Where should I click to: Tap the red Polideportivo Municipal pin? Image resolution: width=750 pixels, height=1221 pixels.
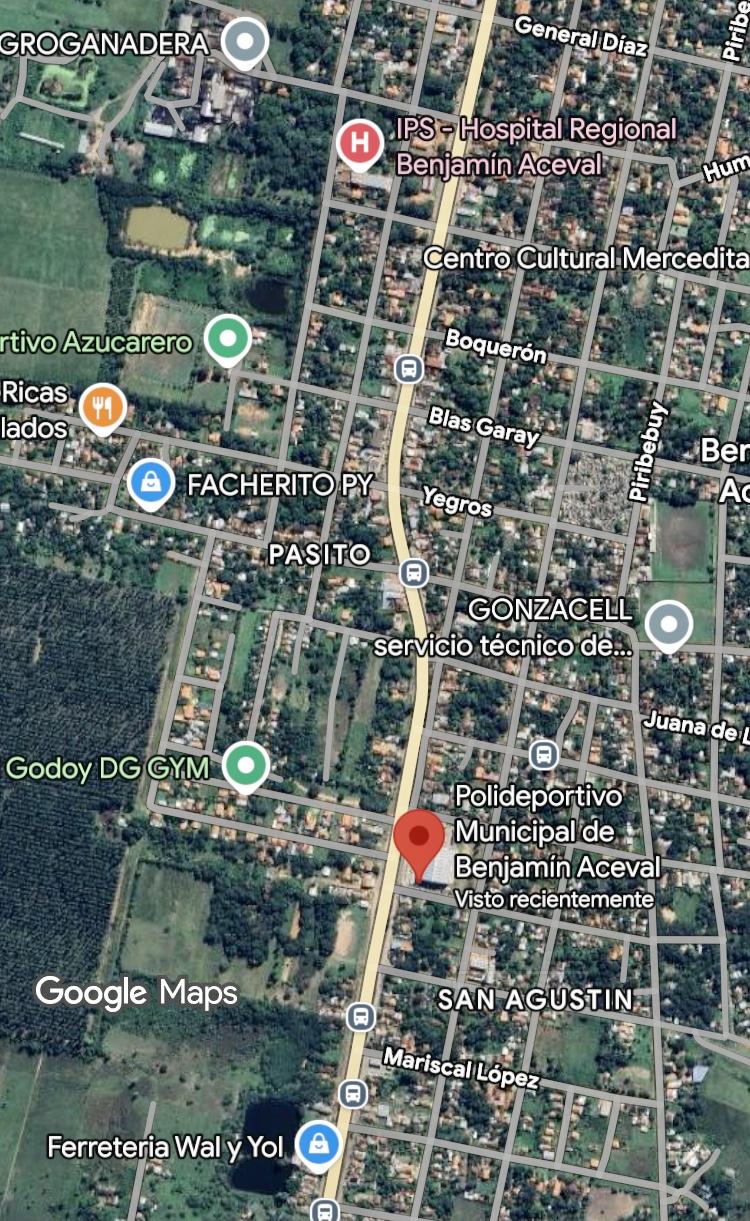click(x=419, y=836)
